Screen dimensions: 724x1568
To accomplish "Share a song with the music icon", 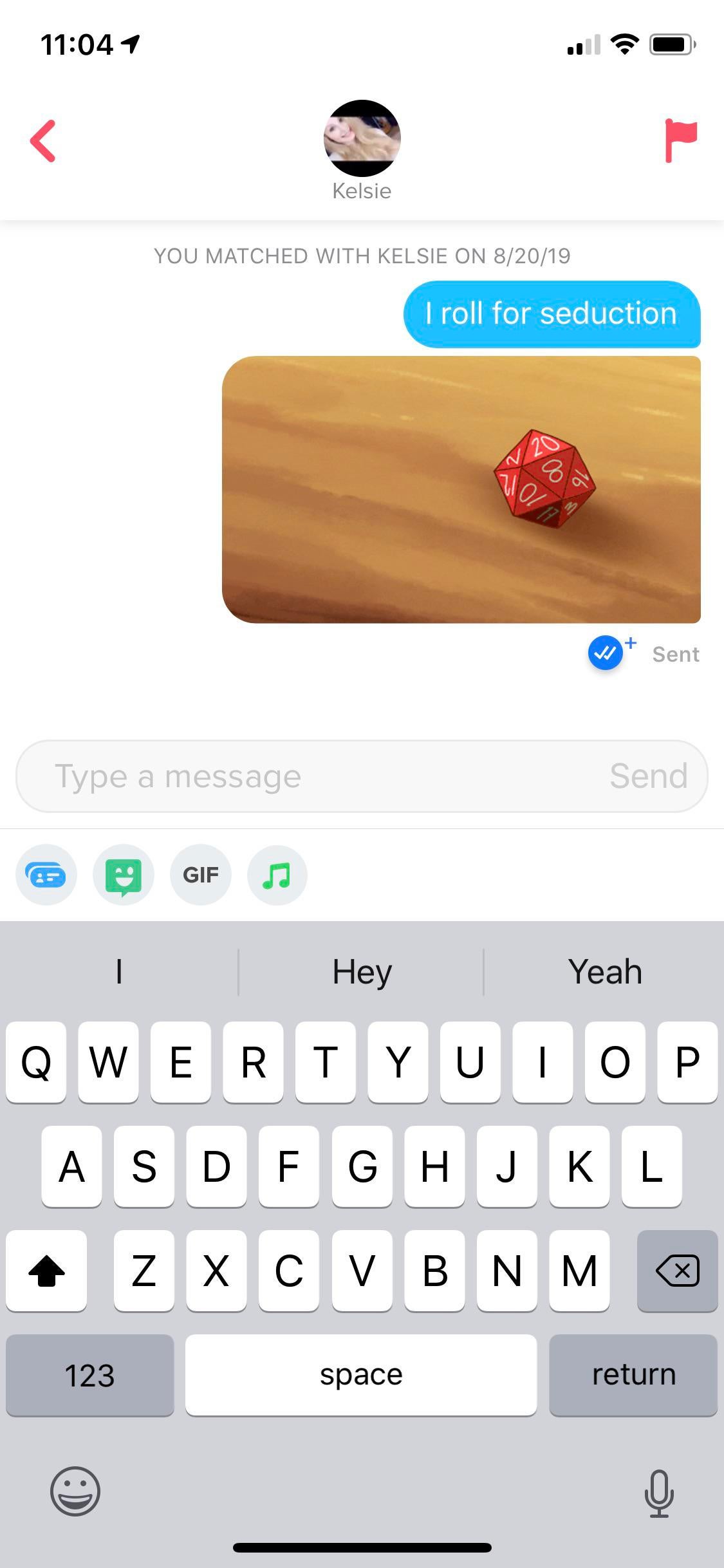I will point(277,875).
